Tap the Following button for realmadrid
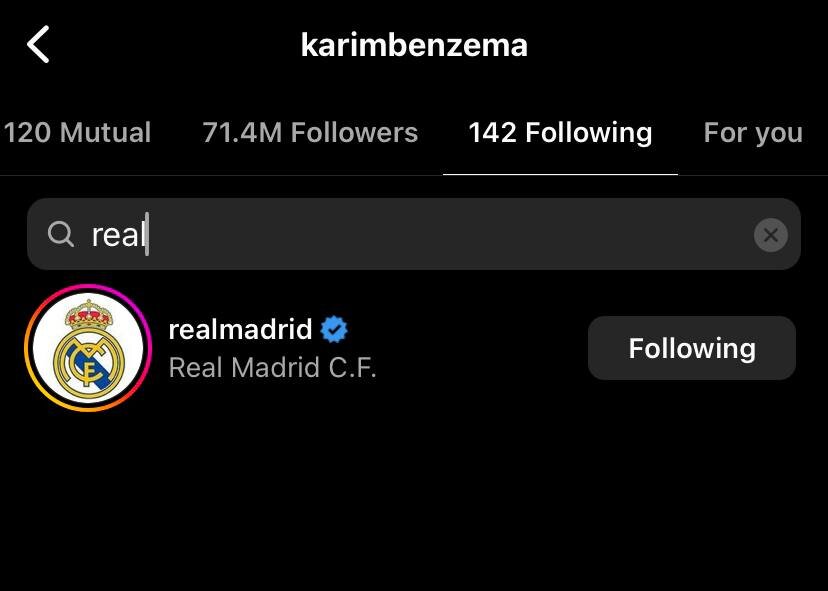This screenshot has width=828, height=591. [x=691, y=348]
